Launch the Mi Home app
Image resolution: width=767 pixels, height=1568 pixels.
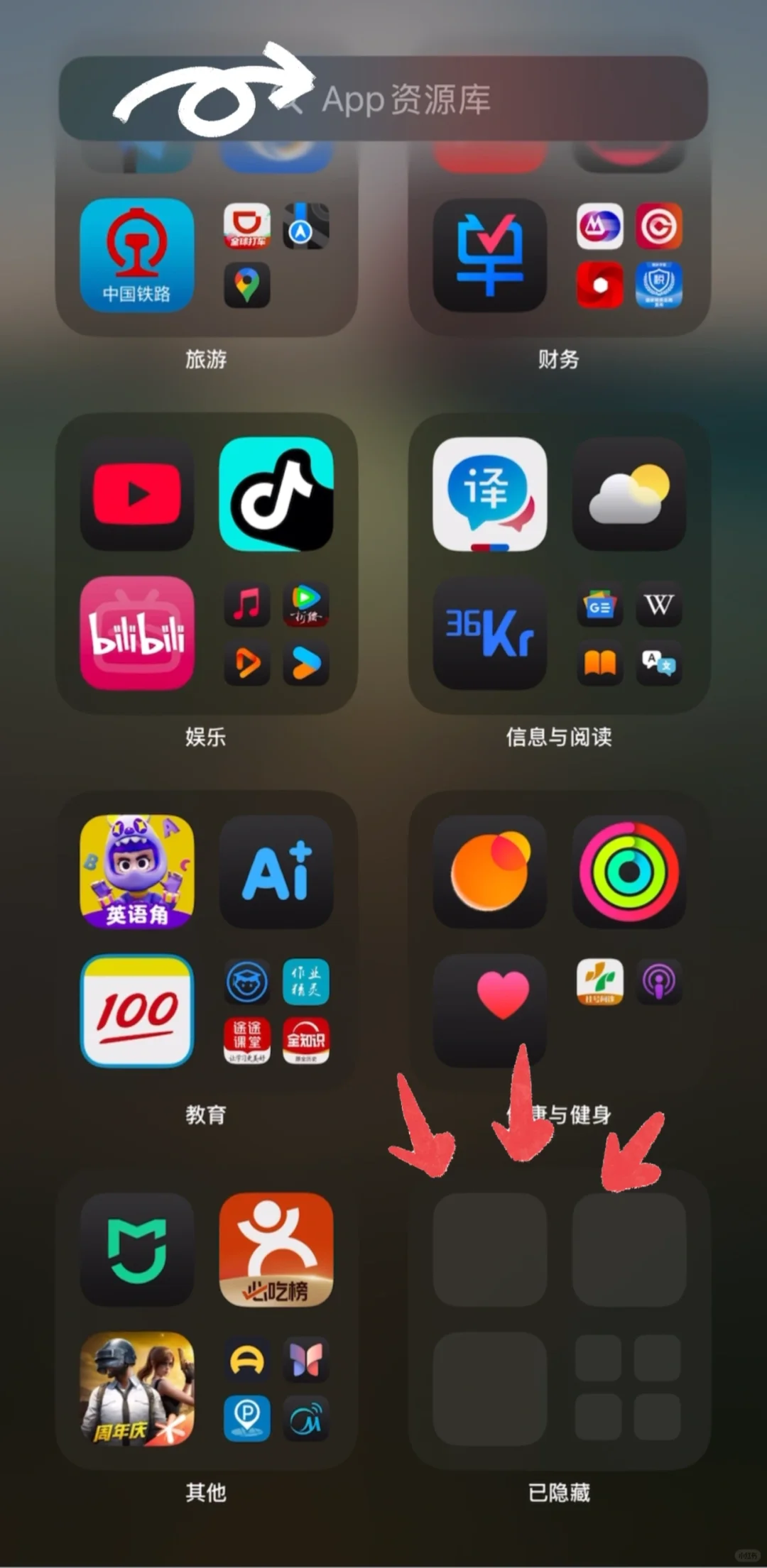137,1249
